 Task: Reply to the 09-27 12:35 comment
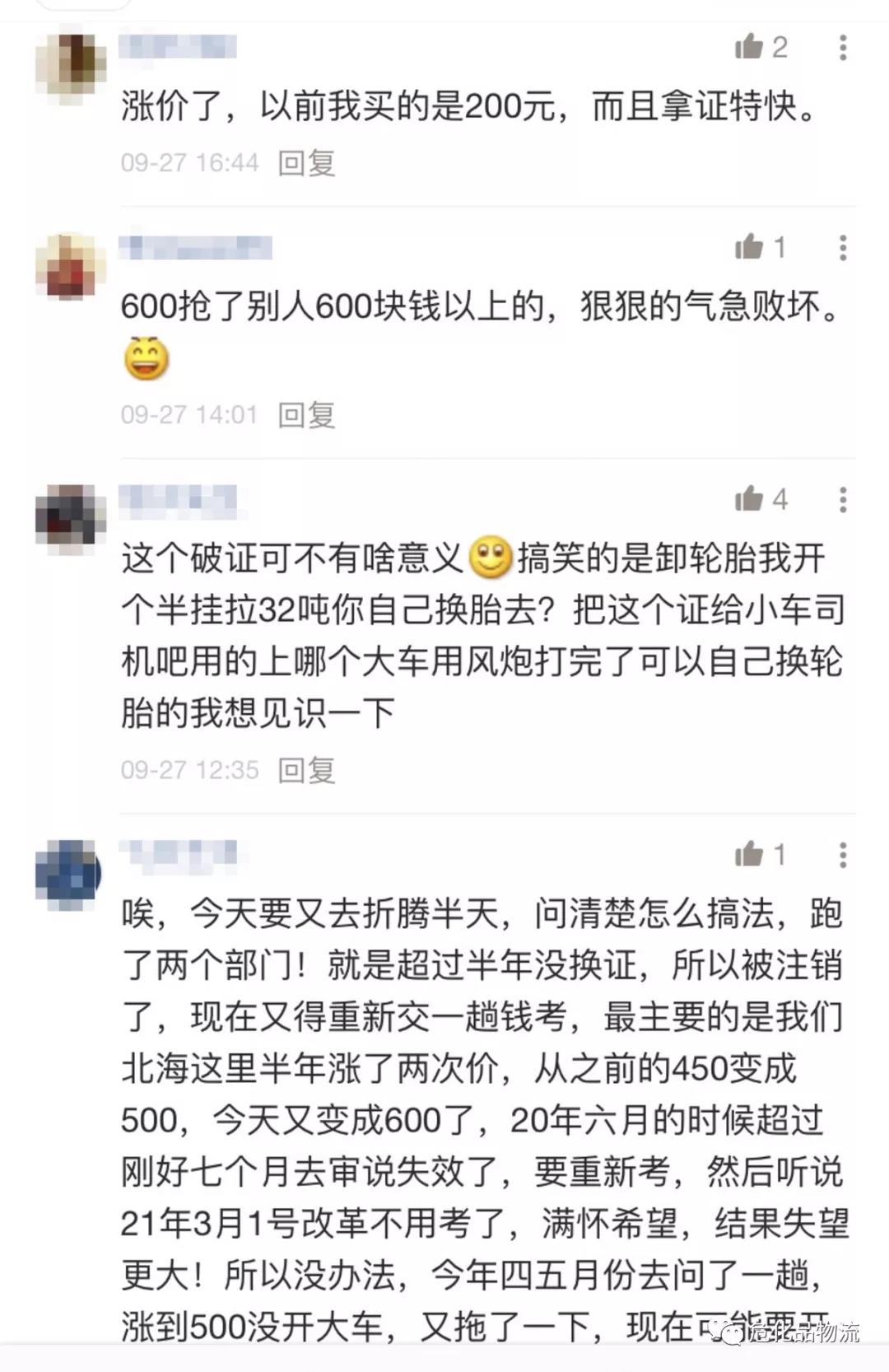pyautogui.click(x=306, y=770)
